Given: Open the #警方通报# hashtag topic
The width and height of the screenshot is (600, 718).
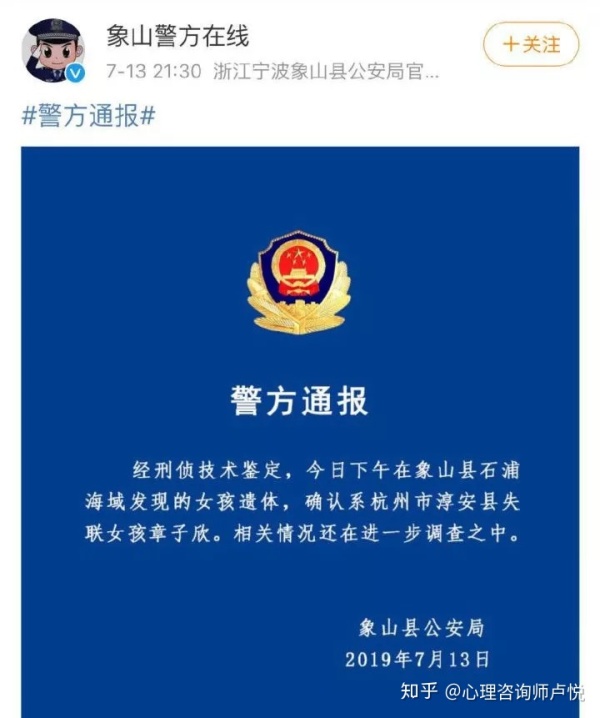Looking at the screenshot, I should (88, 115).
